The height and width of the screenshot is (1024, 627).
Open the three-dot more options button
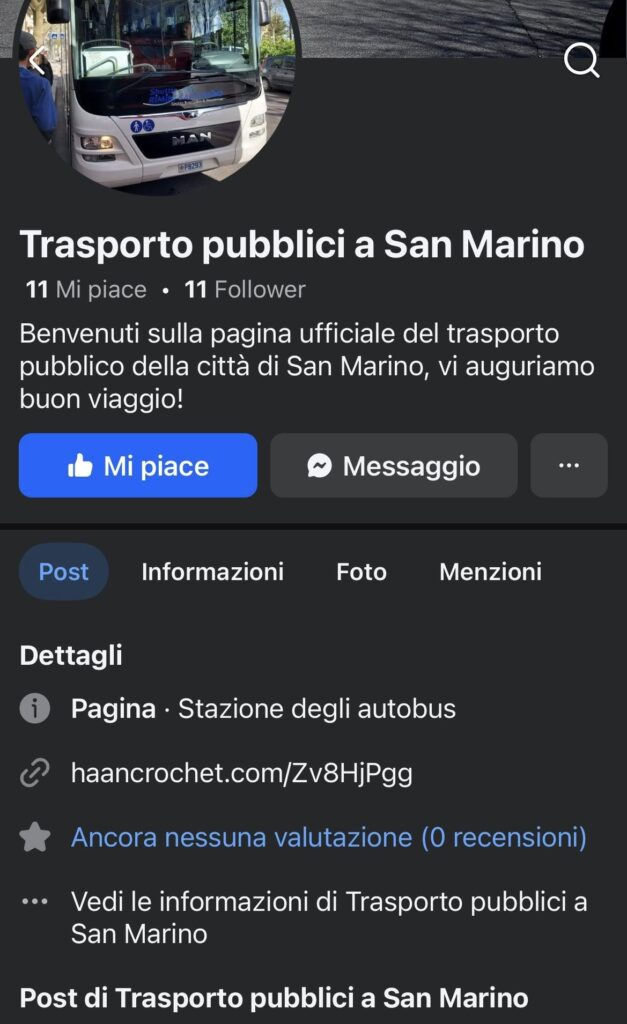pyautogui.click(x=568, y=466)
